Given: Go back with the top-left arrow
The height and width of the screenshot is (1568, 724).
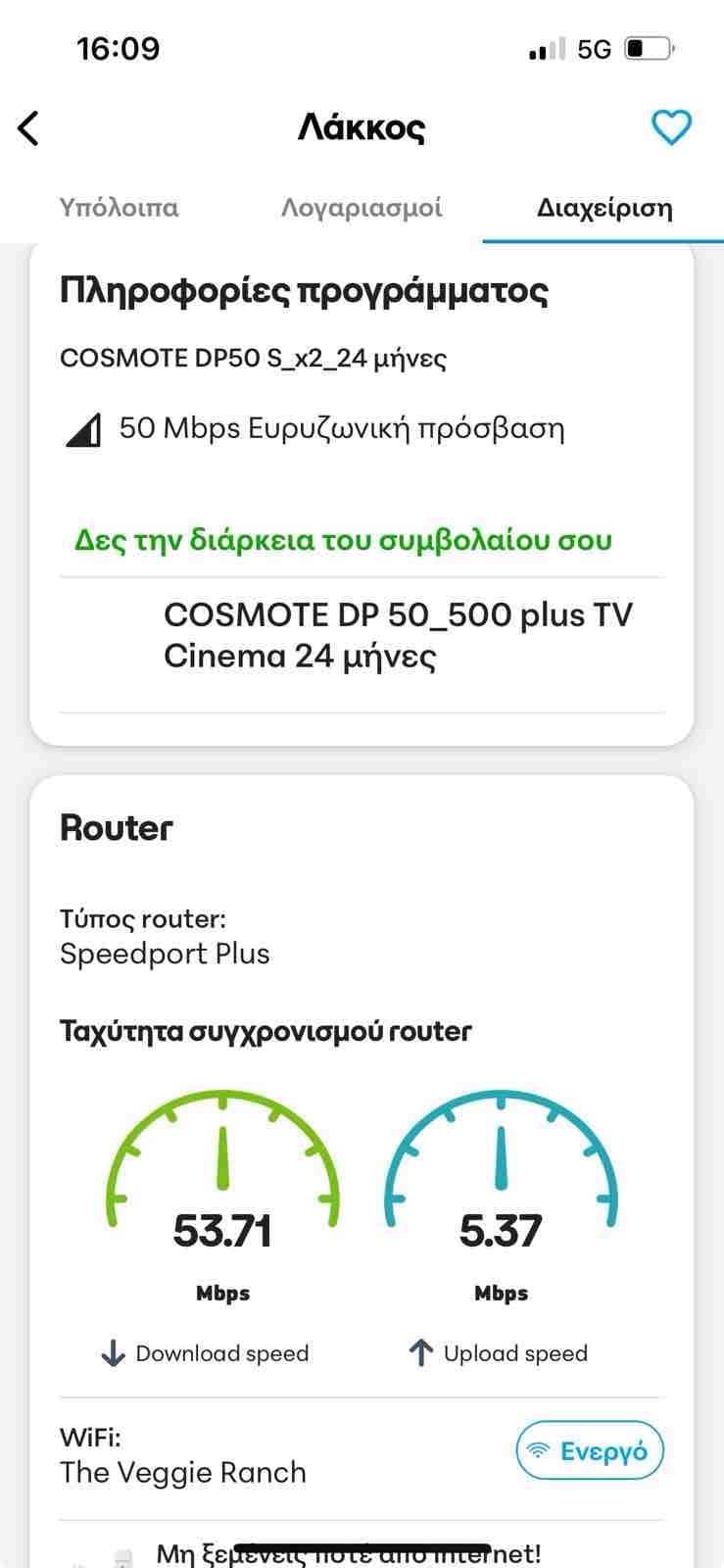Looking at the screenshot, I should [29, 127].
